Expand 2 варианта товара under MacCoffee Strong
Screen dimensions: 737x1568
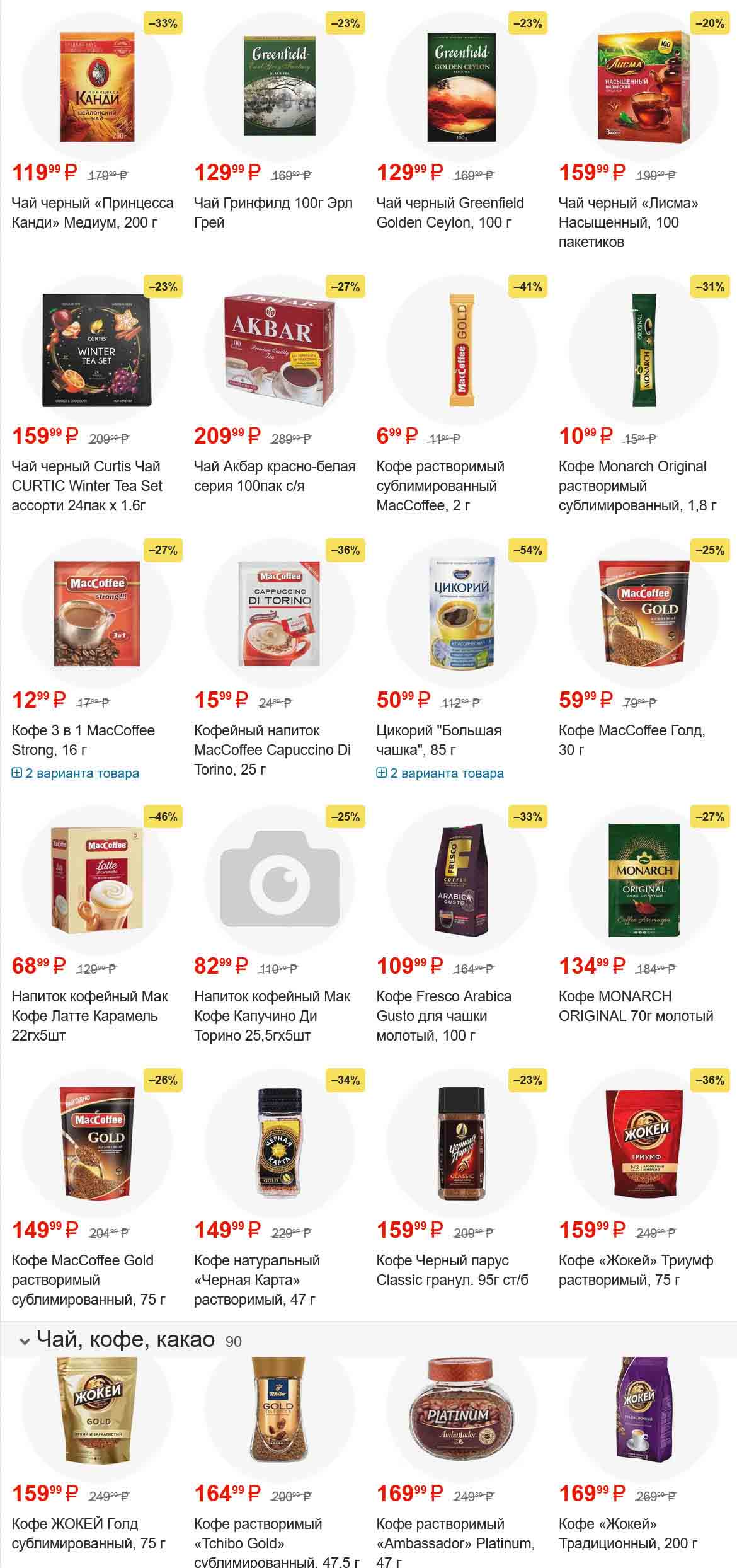tap(76, 773)
